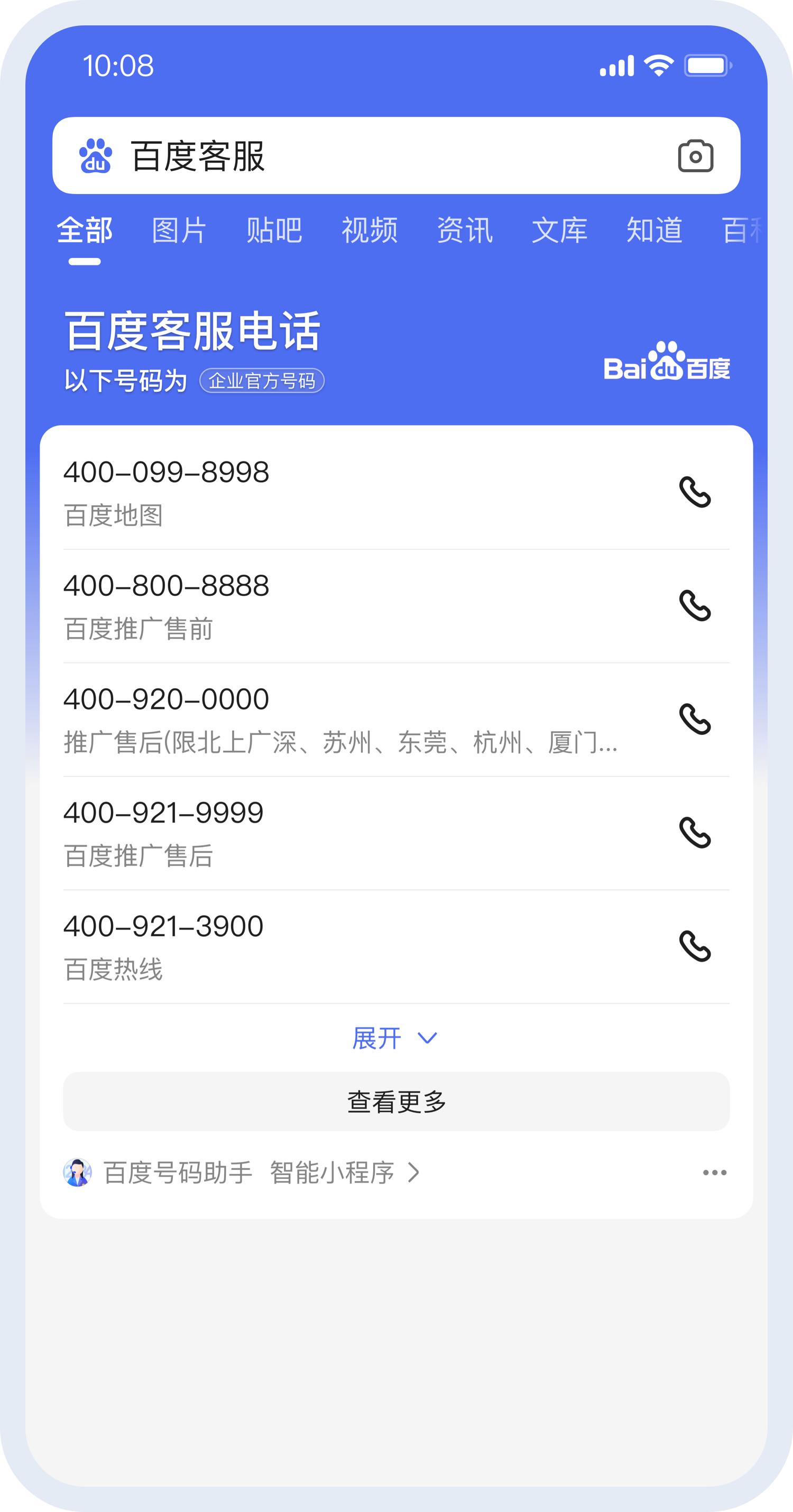Switch to the 文库 tab
Viewport: 793px width, 1512px height.
(559, 230)
